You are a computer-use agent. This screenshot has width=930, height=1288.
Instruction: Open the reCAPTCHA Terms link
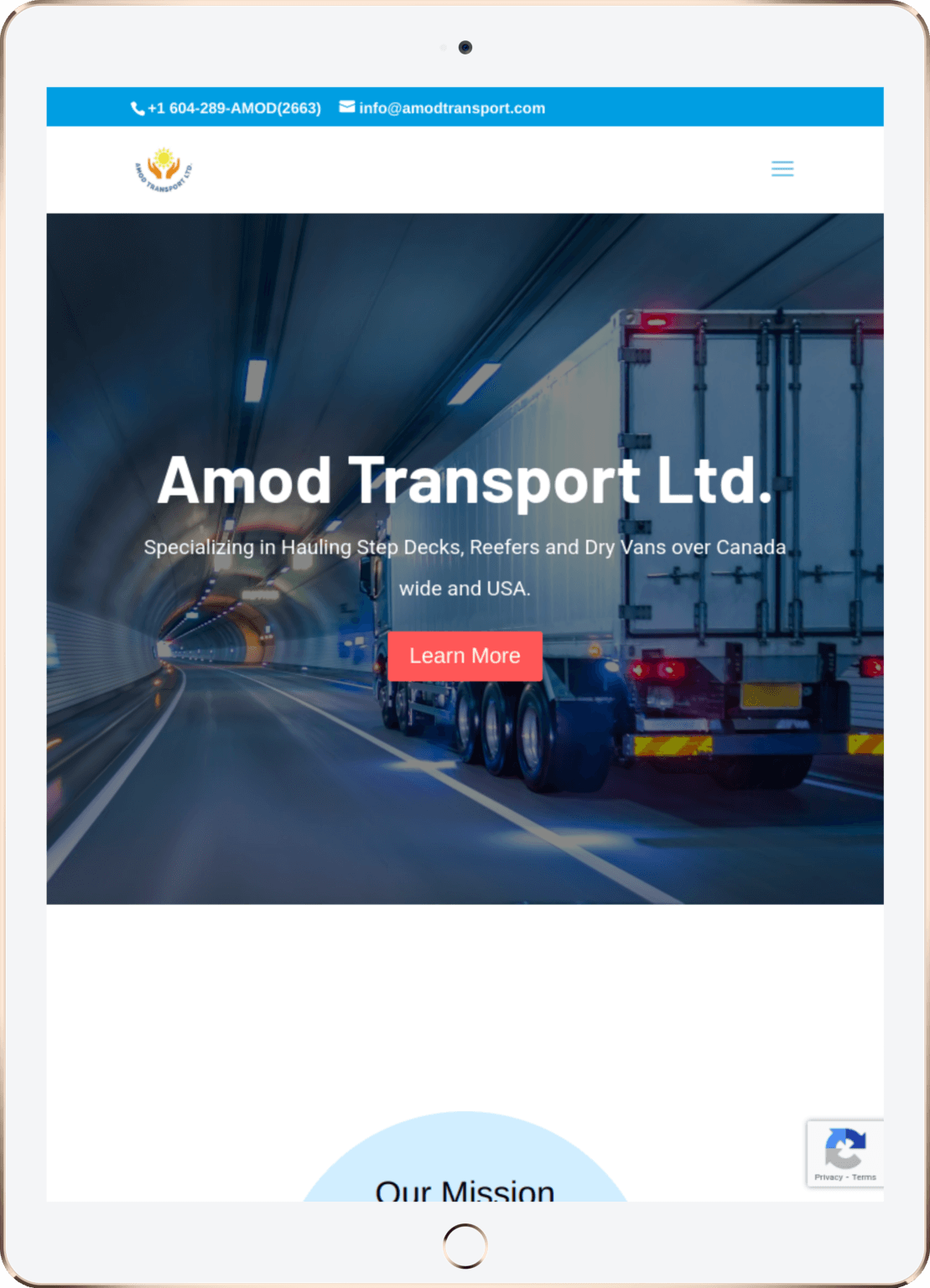(x=864, y=1177)
